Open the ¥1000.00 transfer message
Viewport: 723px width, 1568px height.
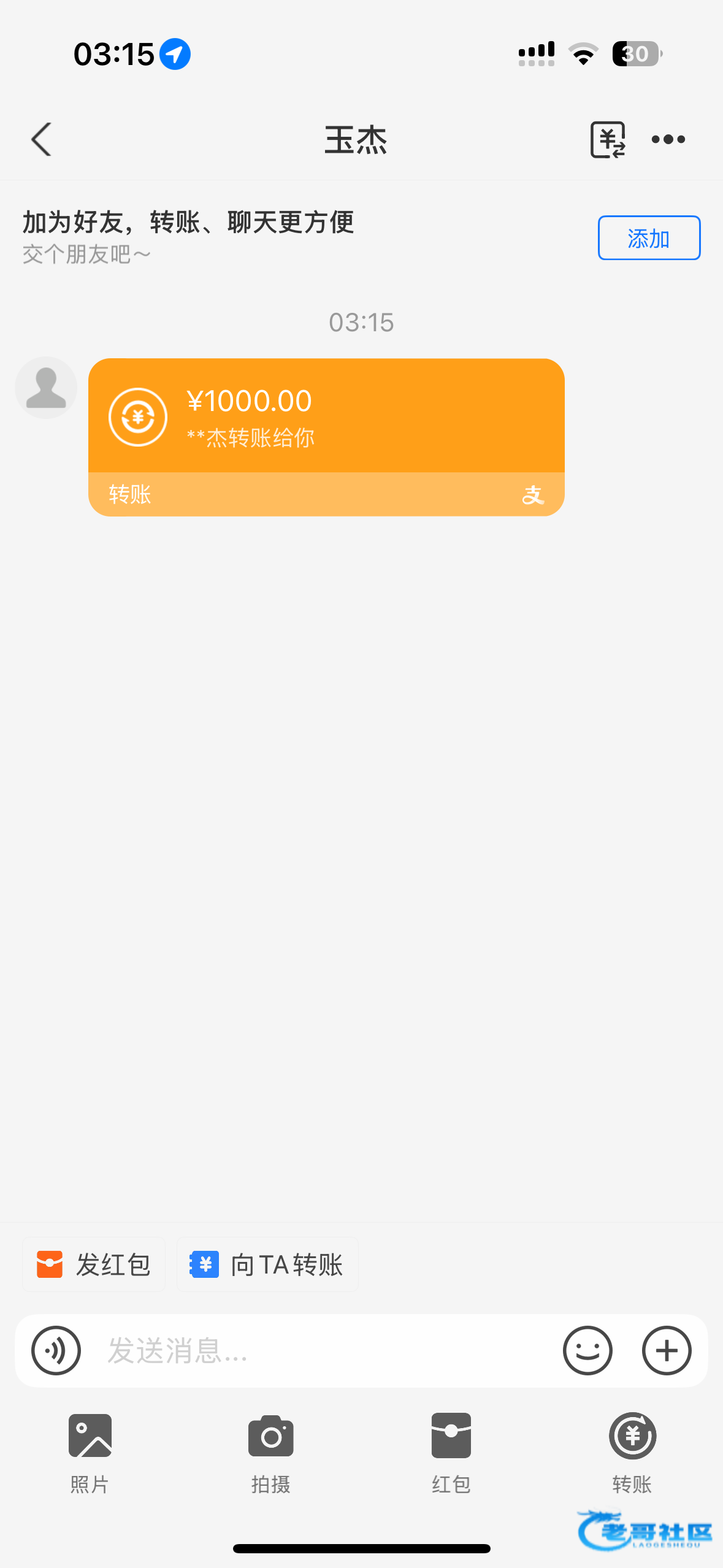pyautogui.click(x=326, y=437)
